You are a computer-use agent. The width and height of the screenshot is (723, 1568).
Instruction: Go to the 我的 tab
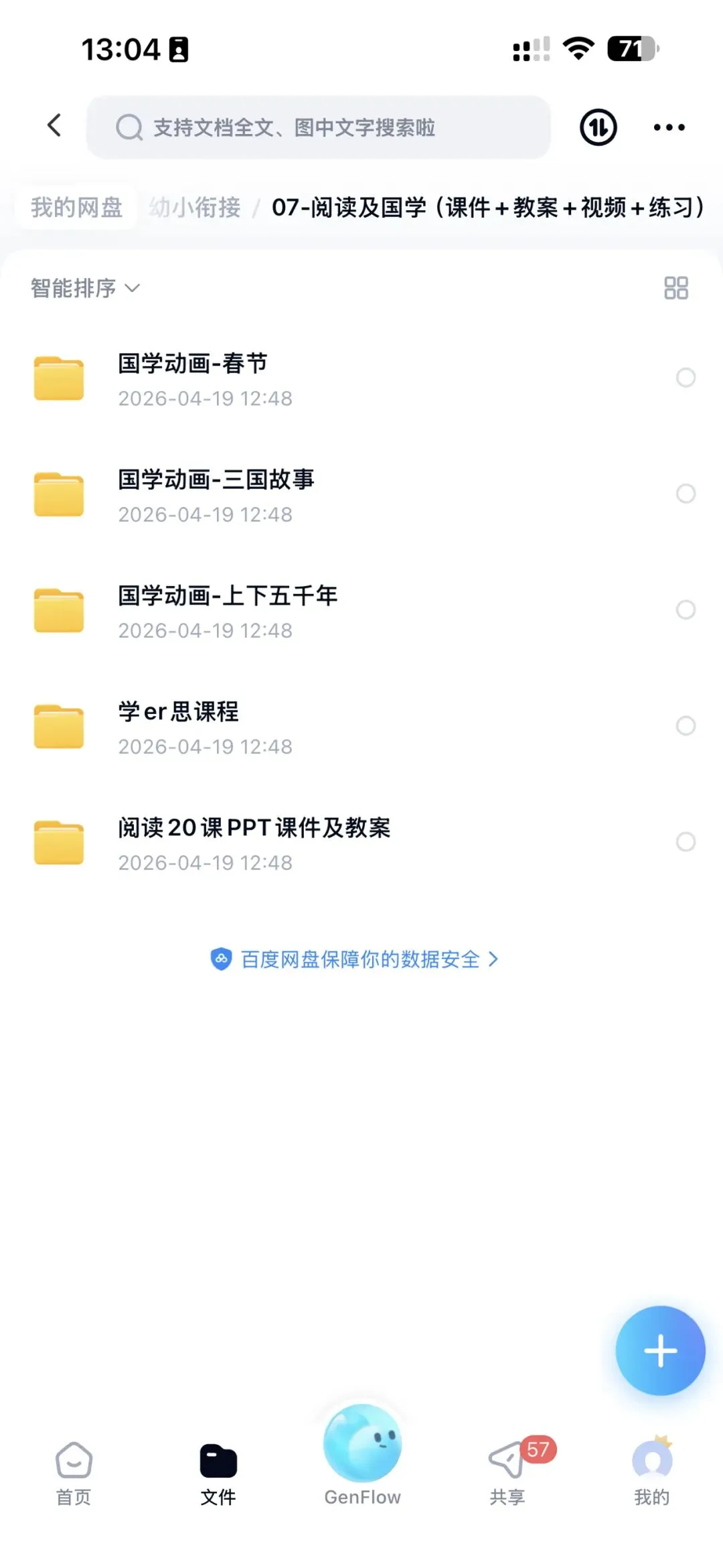coord(652,1474)
